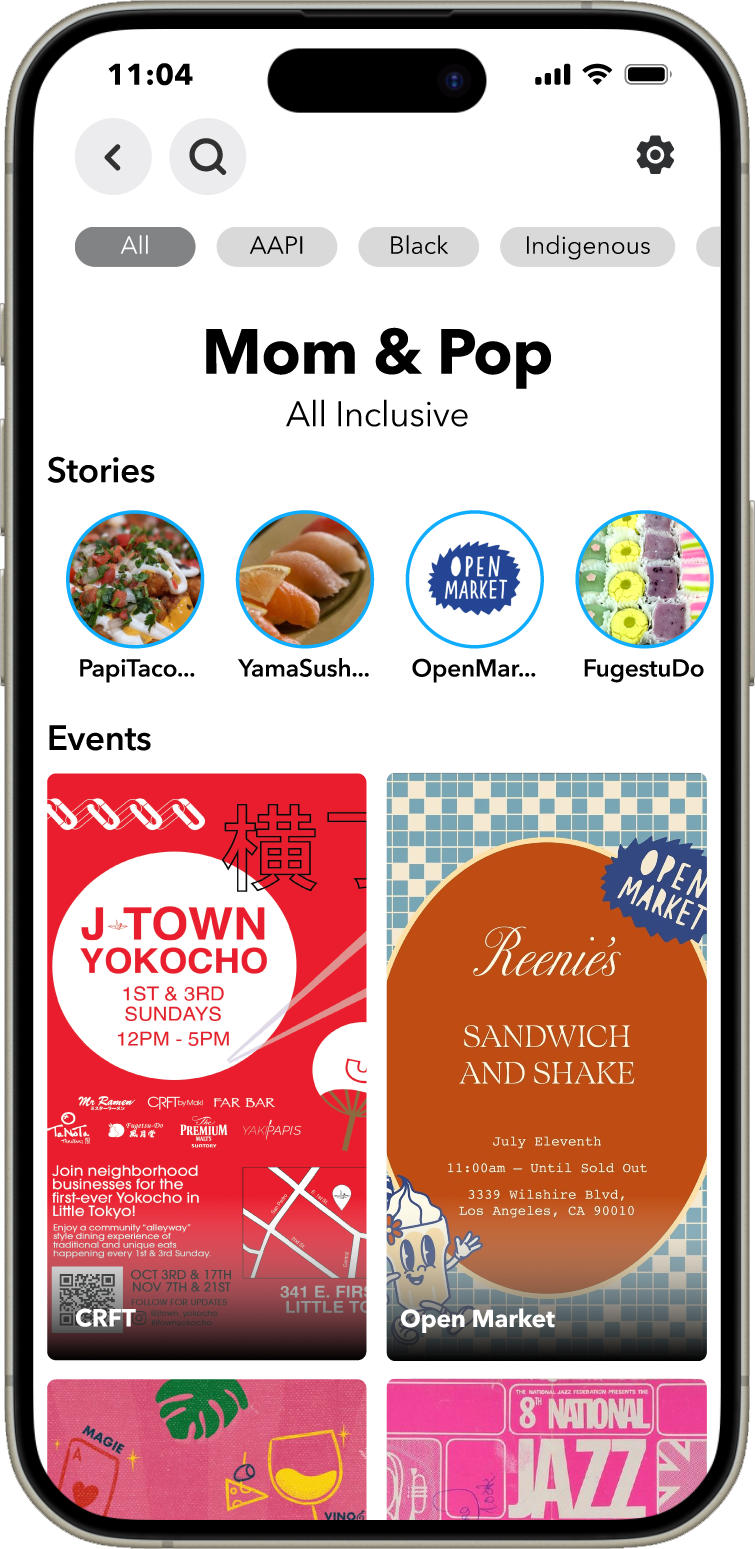Open the pink wine glass event card
Image resolution: width=755 pixels, height=1549 pixels.
(x=207, y=1448)
